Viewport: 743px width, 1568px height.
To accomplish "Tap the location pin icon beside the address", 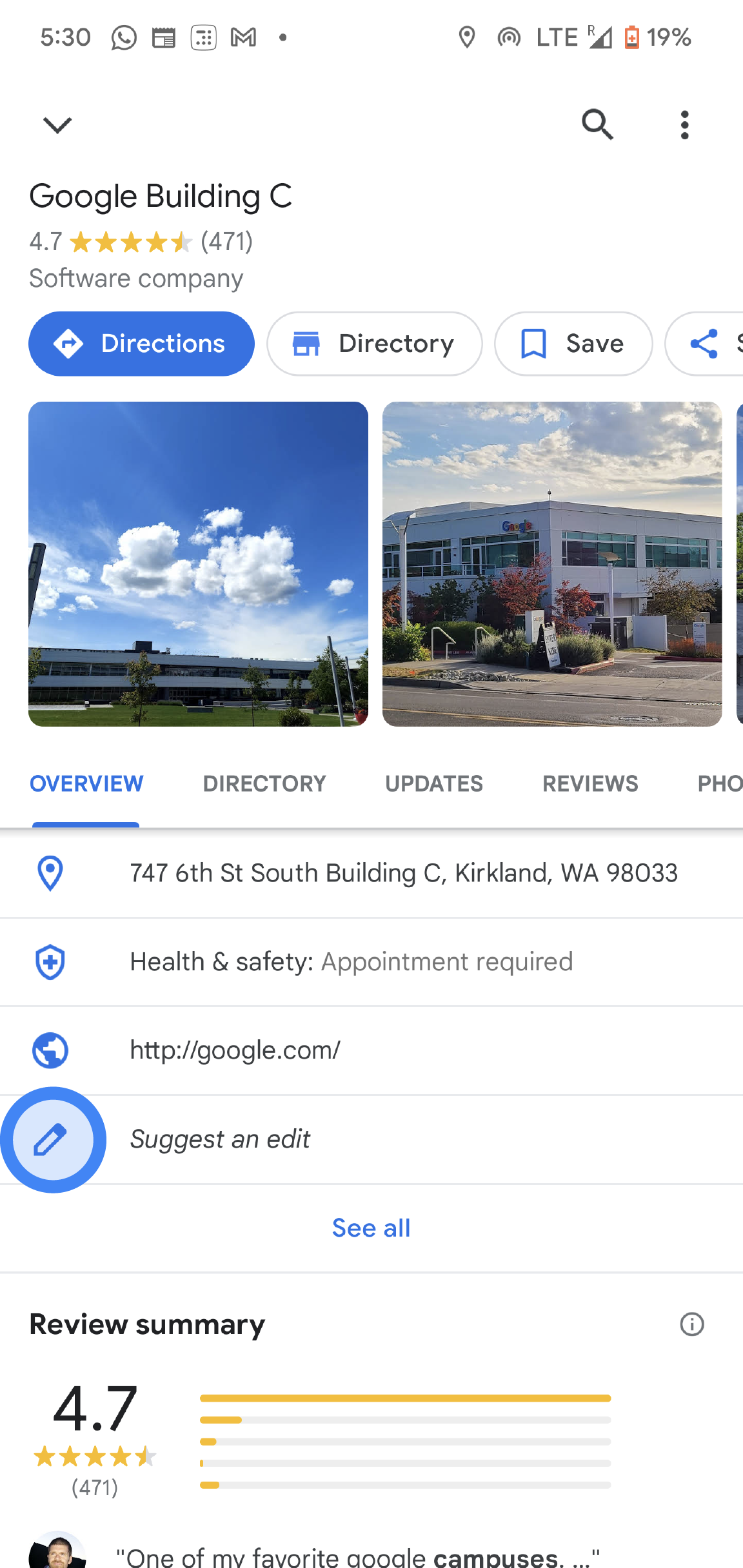I will point(49,873).
